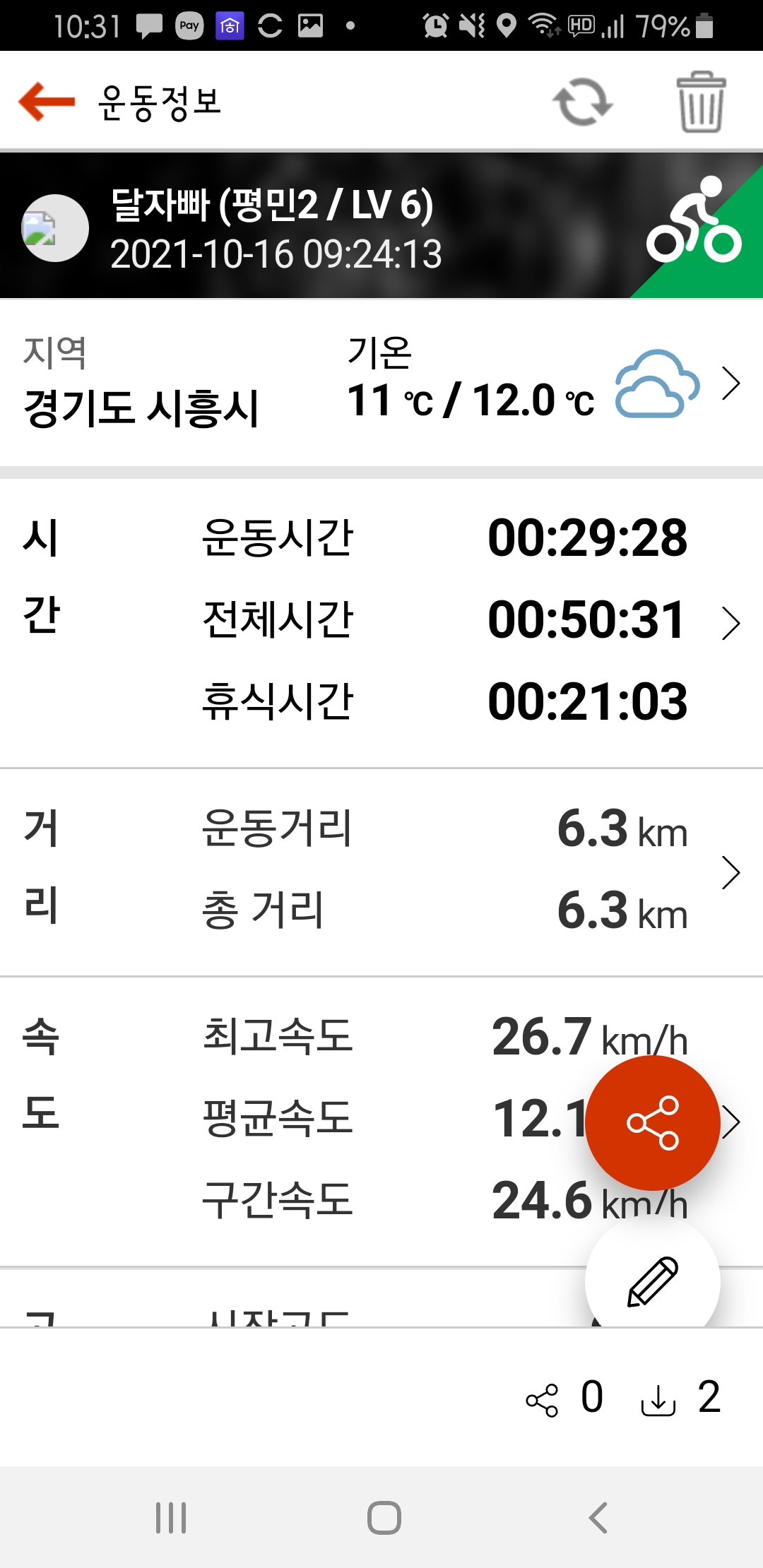Tap the download count icon at bottom
This screenshot has width=763, height=1568.
[658, 1400]
